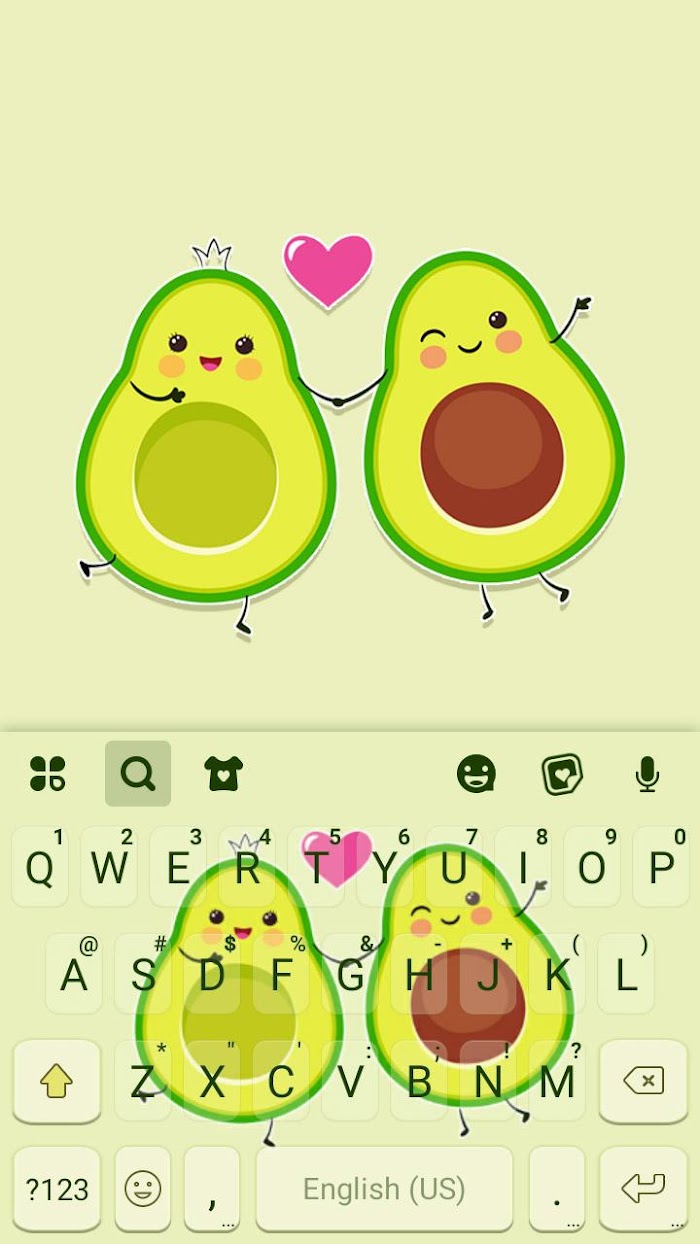Viewport: 700px width, 1244px height.
Task: Open the emoji face in the toolbar
Action: [476, 773]
